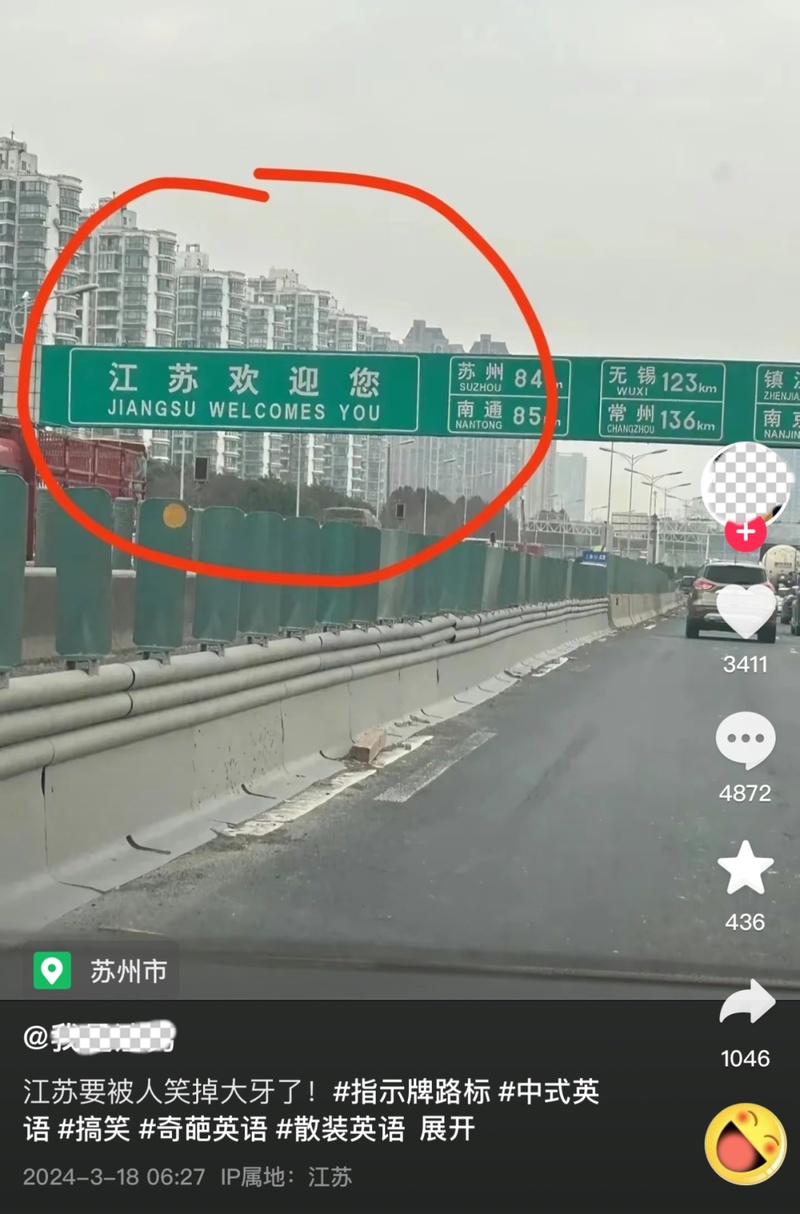Open the spinning music disc icon
This screenshot has width=800, height=1214.
(745, 1143)
